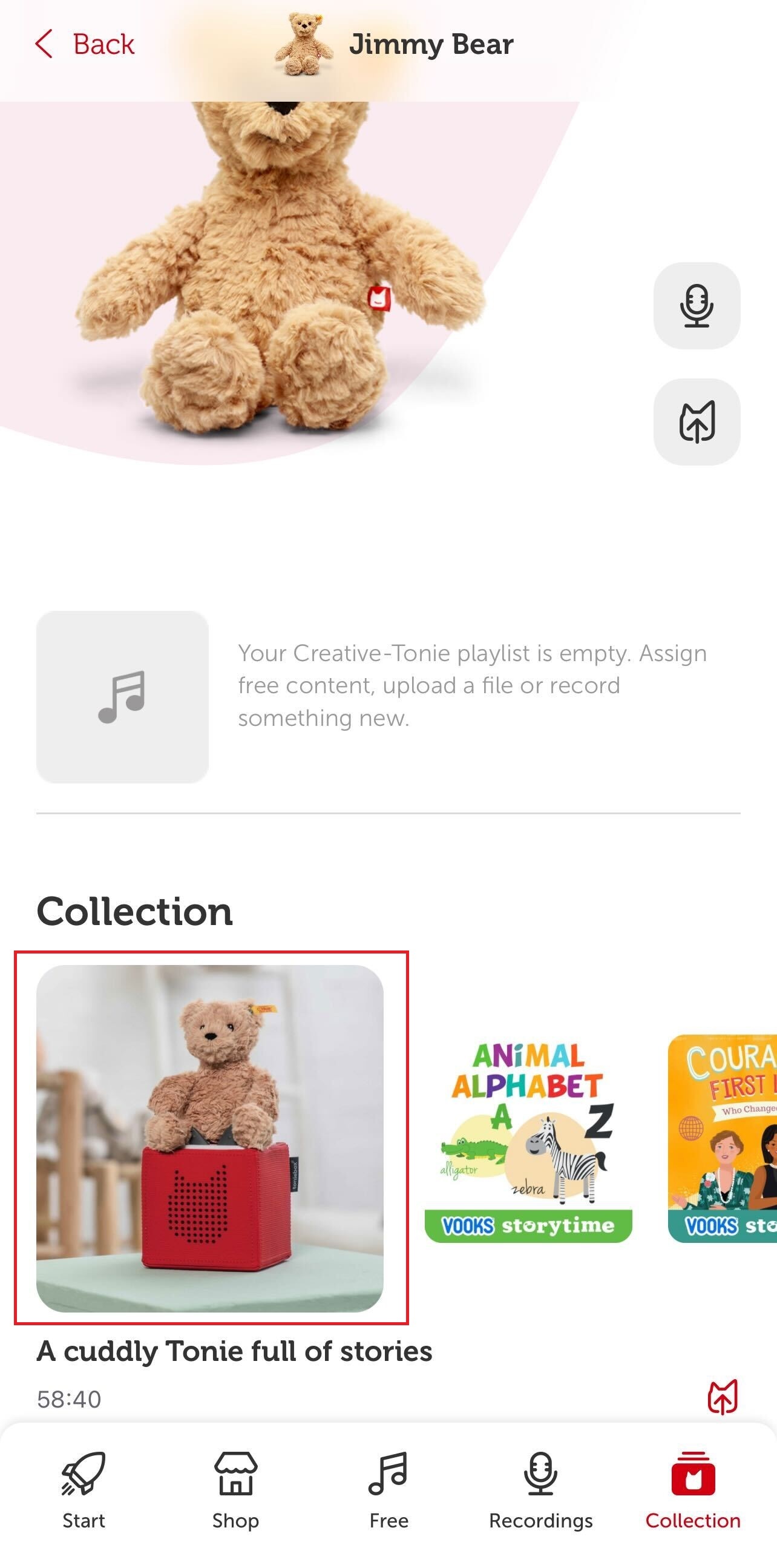The image size is (777, 1568).
Task: Tap the microphone record button
Action: pyautogui.click(x=696, y=306)
